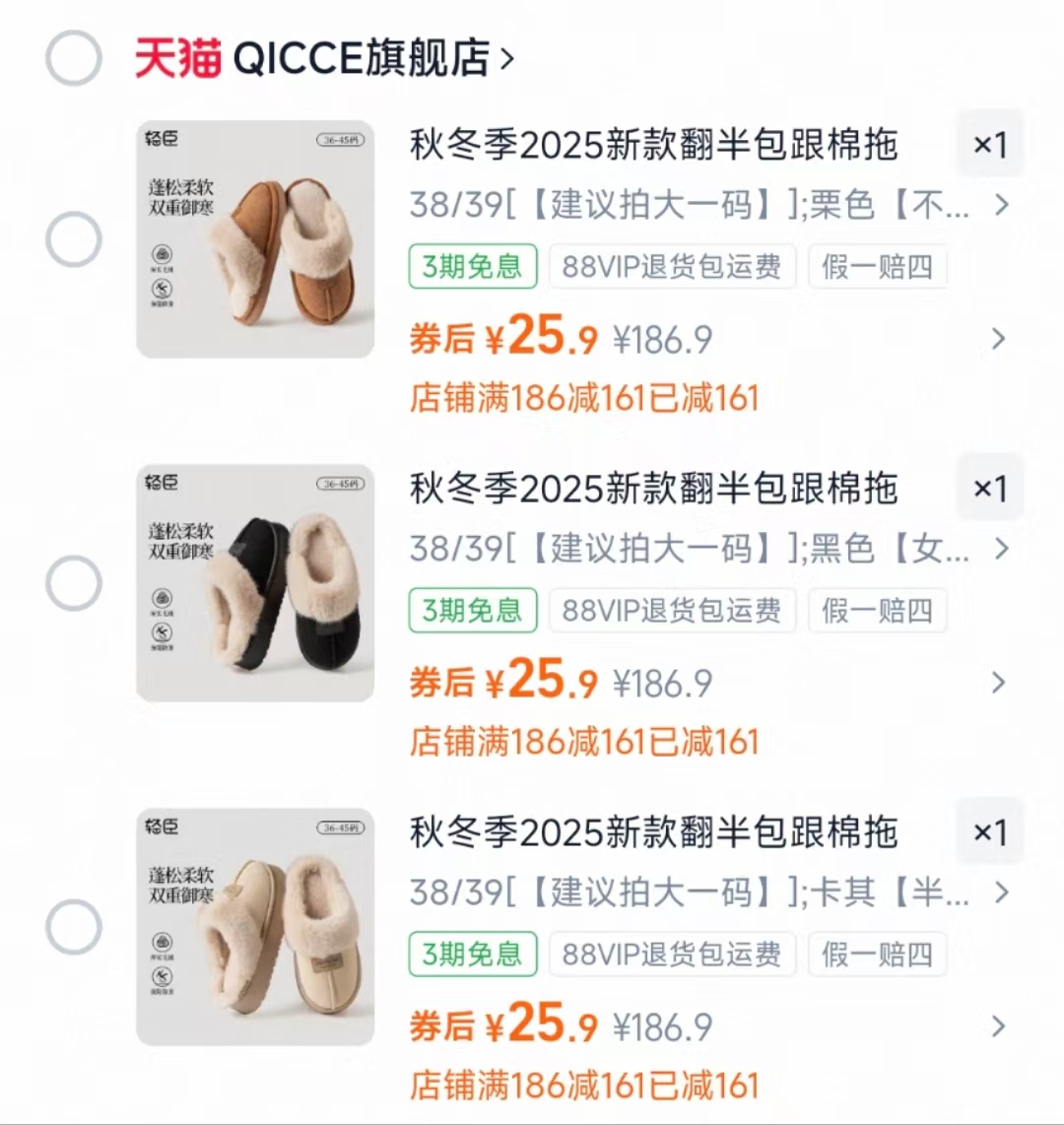The image size is (1064, 1125).
Task: Click the ×1 badge on the khaki slippers item
Action: coord(988,833)
